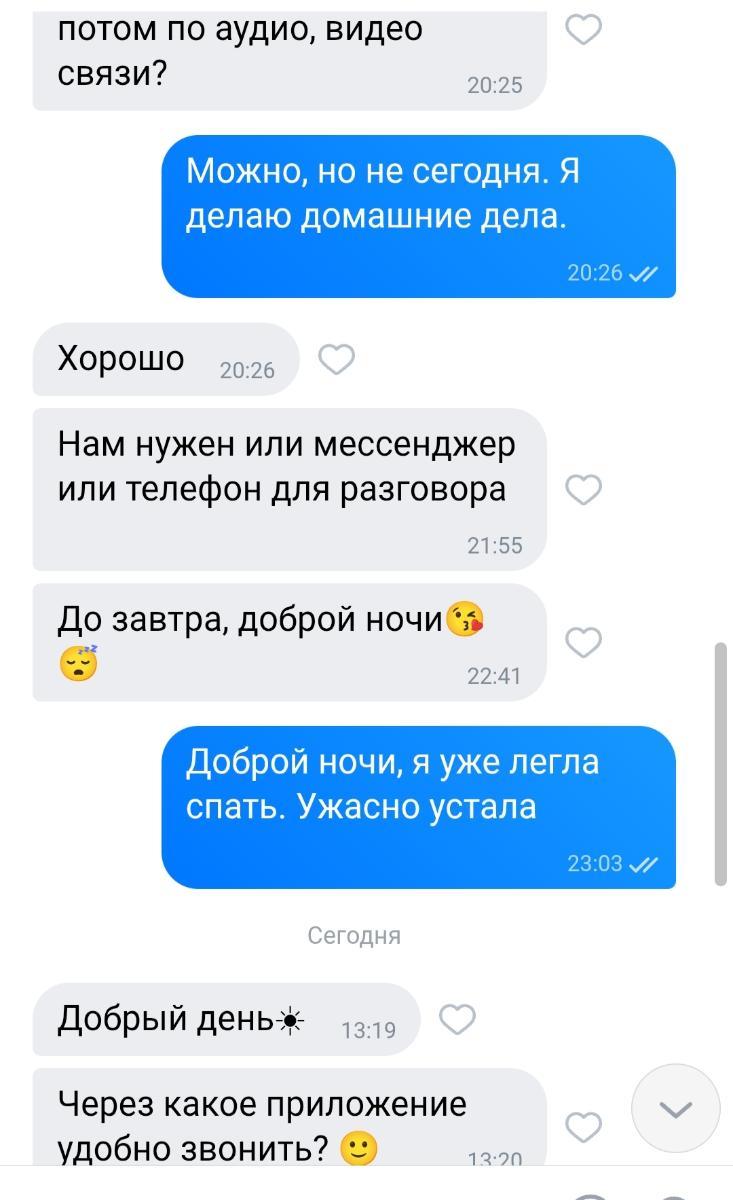Image resolution: width=733 pixels, height=1200 pixels.
Task: Like the "Через какое приложение" message
Action: 584,1127
